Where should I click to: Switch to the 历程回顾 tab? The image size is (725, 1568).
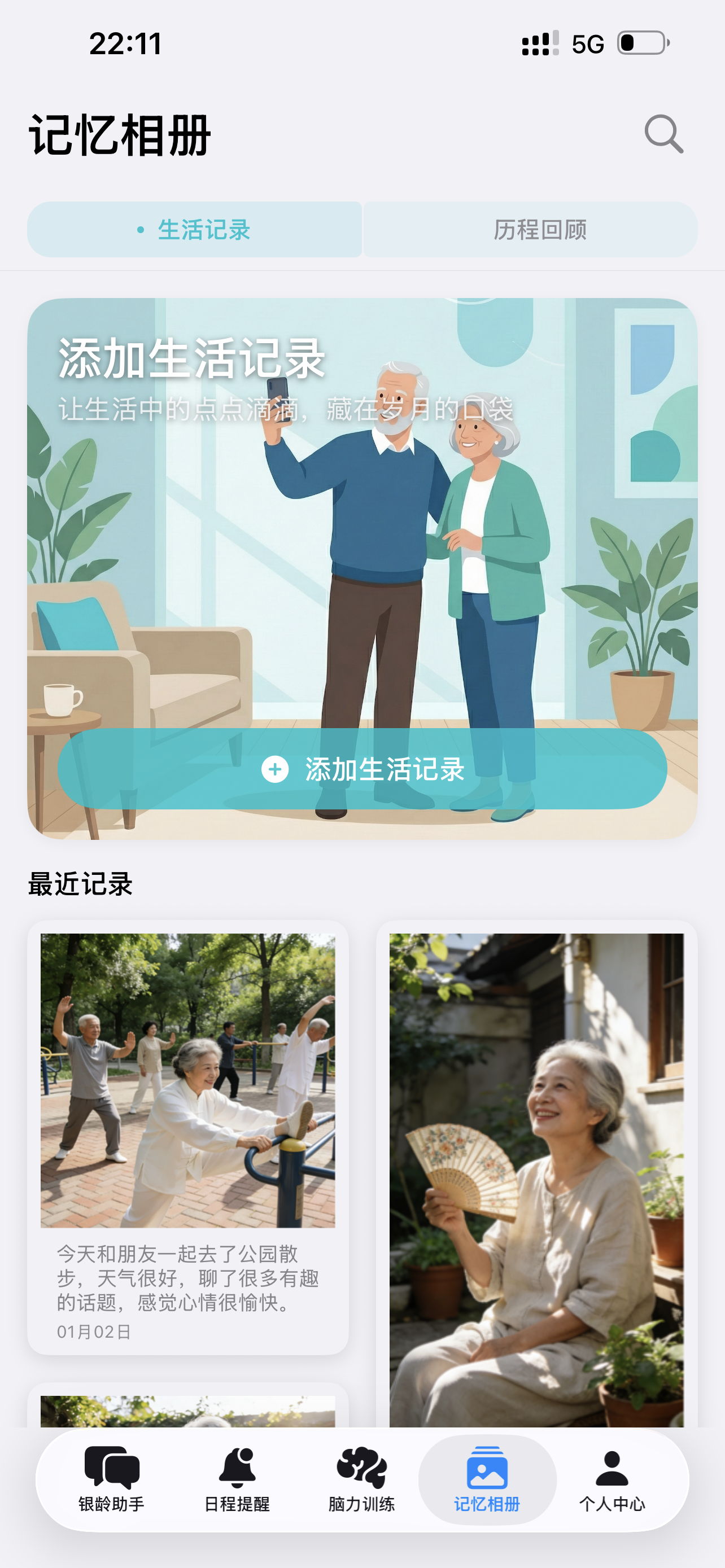[x=540, y=230]
